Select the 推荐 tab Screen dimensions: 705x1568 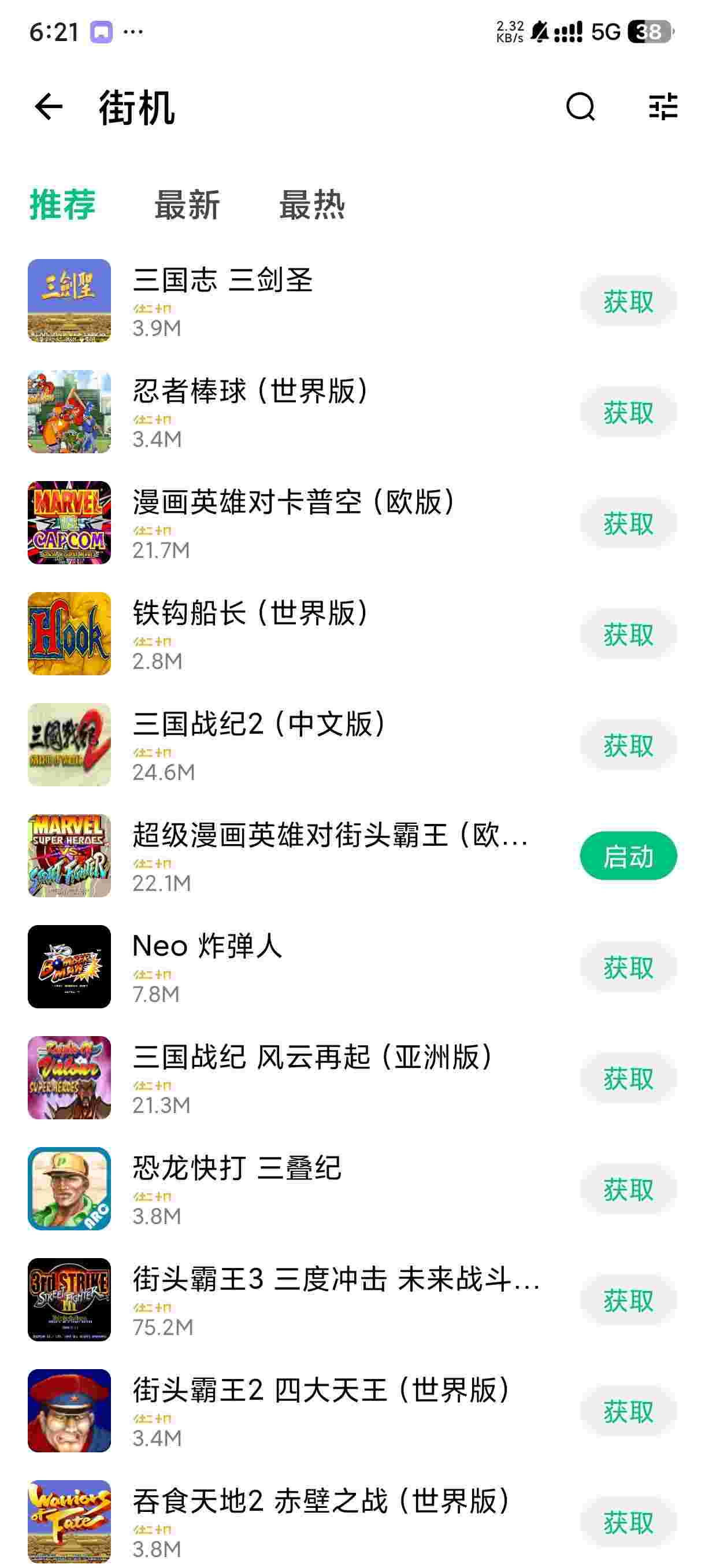click(x=62, y=205)
